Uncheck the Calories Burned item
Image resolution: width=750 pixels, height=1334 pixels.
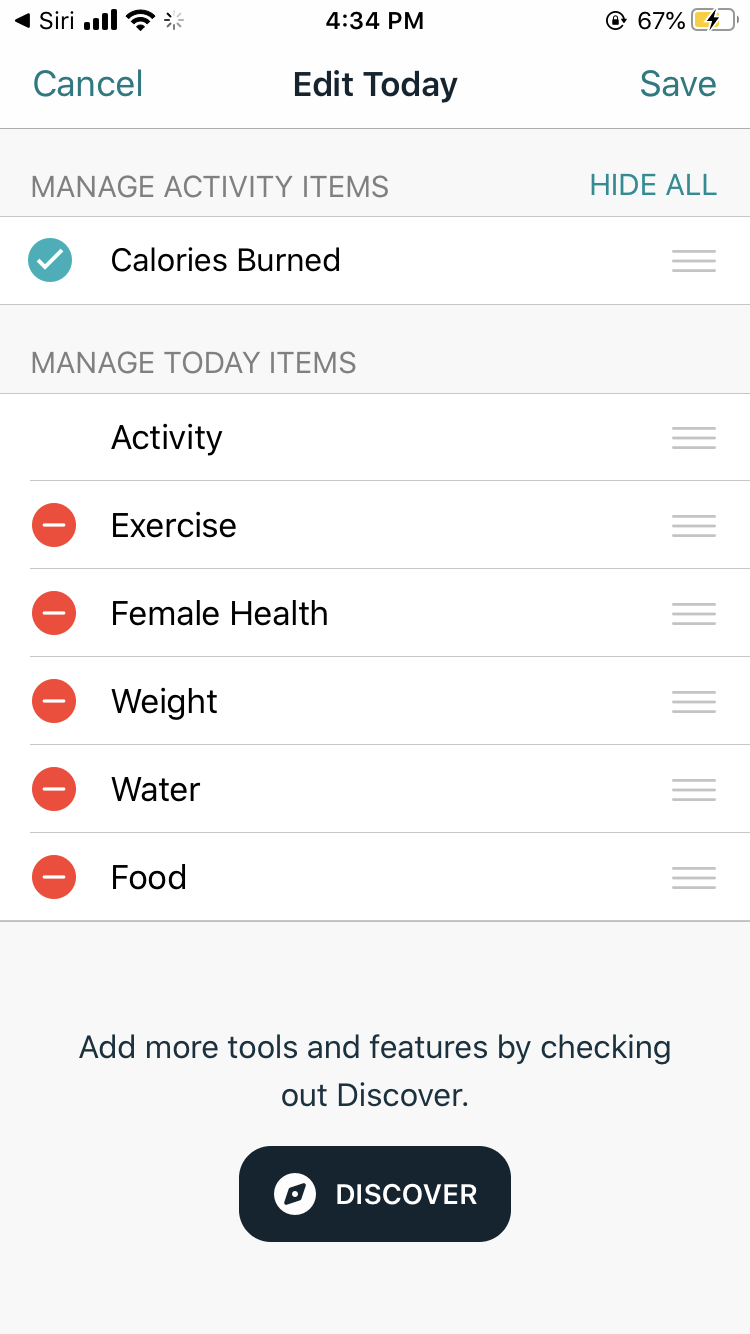[50, 261]
